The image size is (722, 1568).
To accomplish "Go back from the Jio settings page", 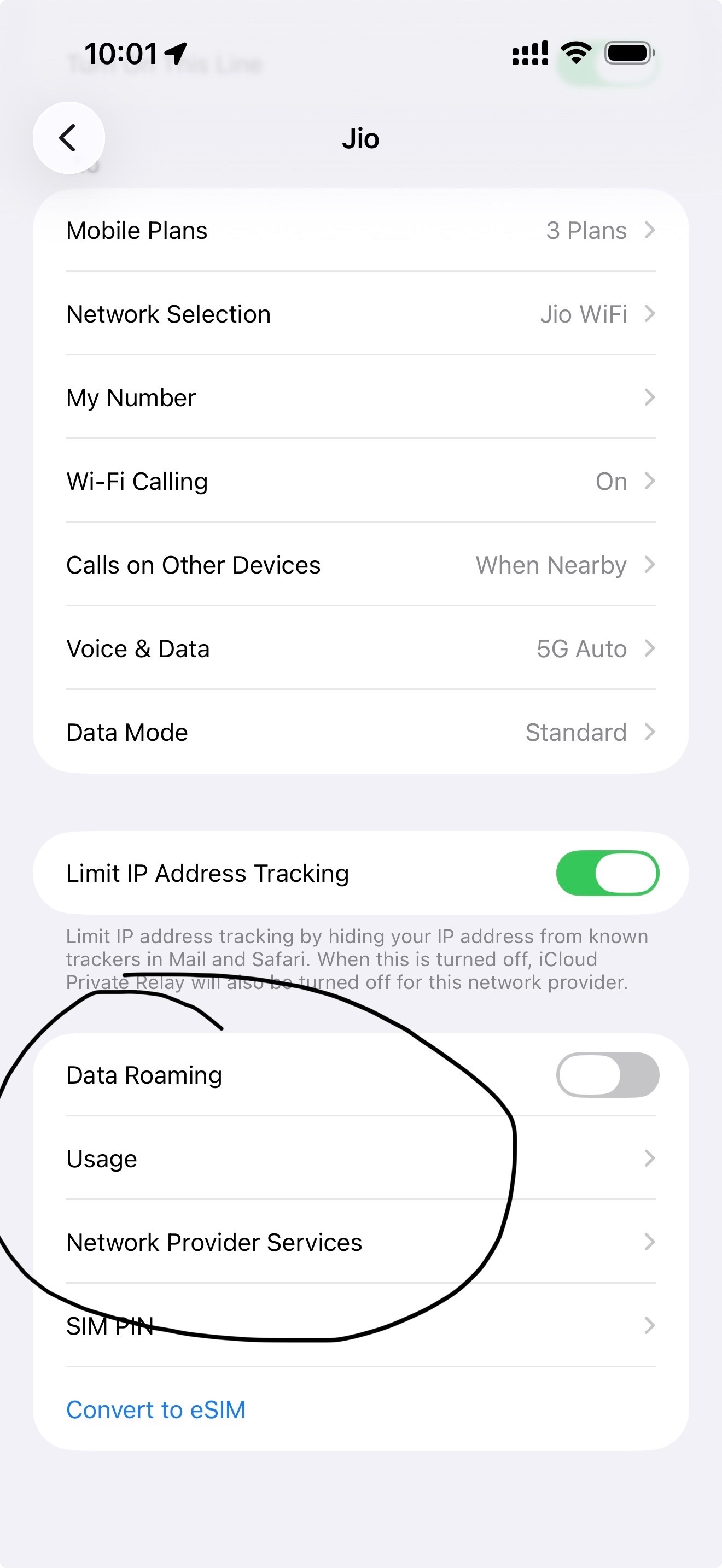I will click(x=68, y=138).
